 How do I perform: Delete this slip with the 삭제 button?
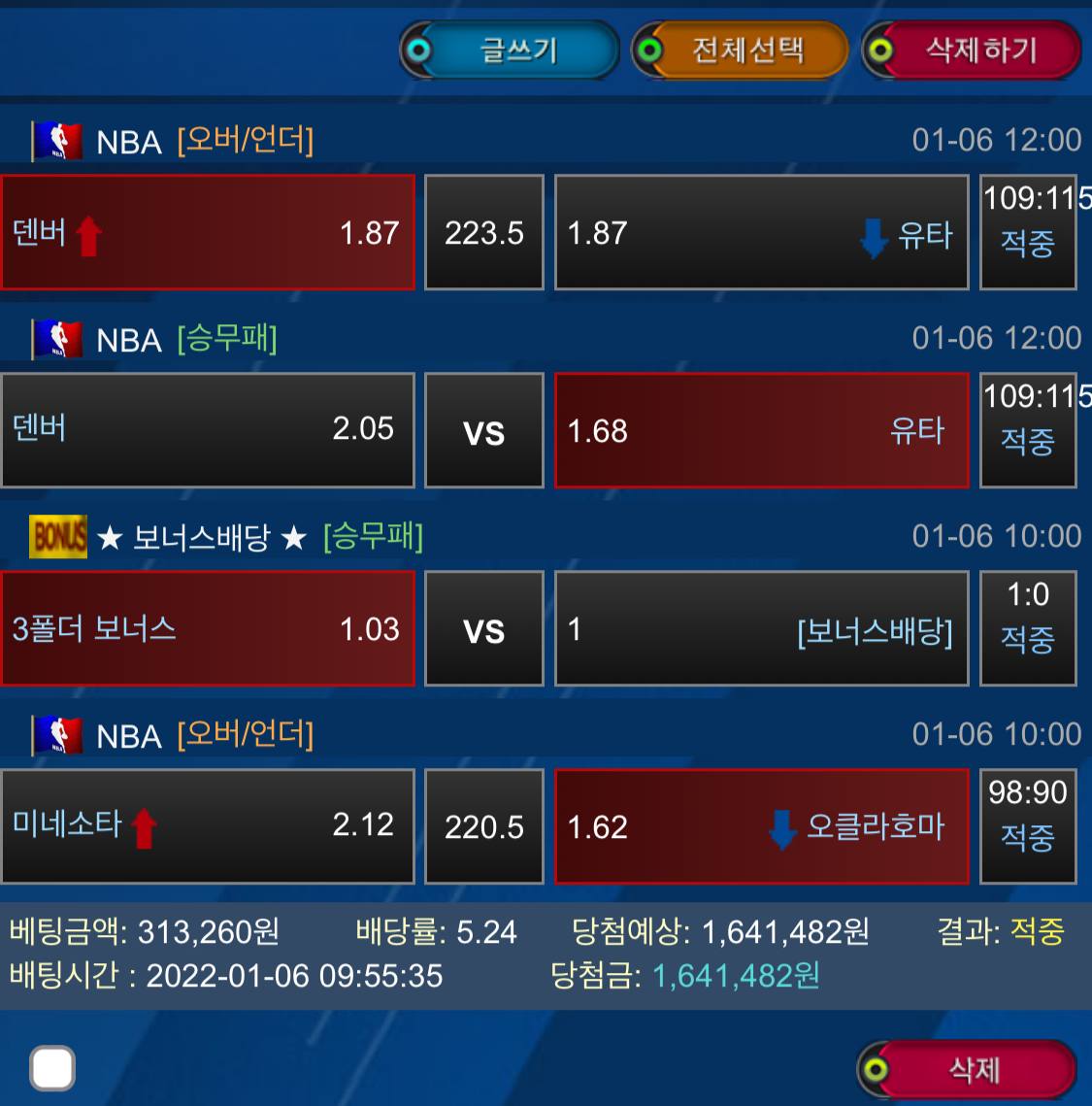tap(968, 1069)
